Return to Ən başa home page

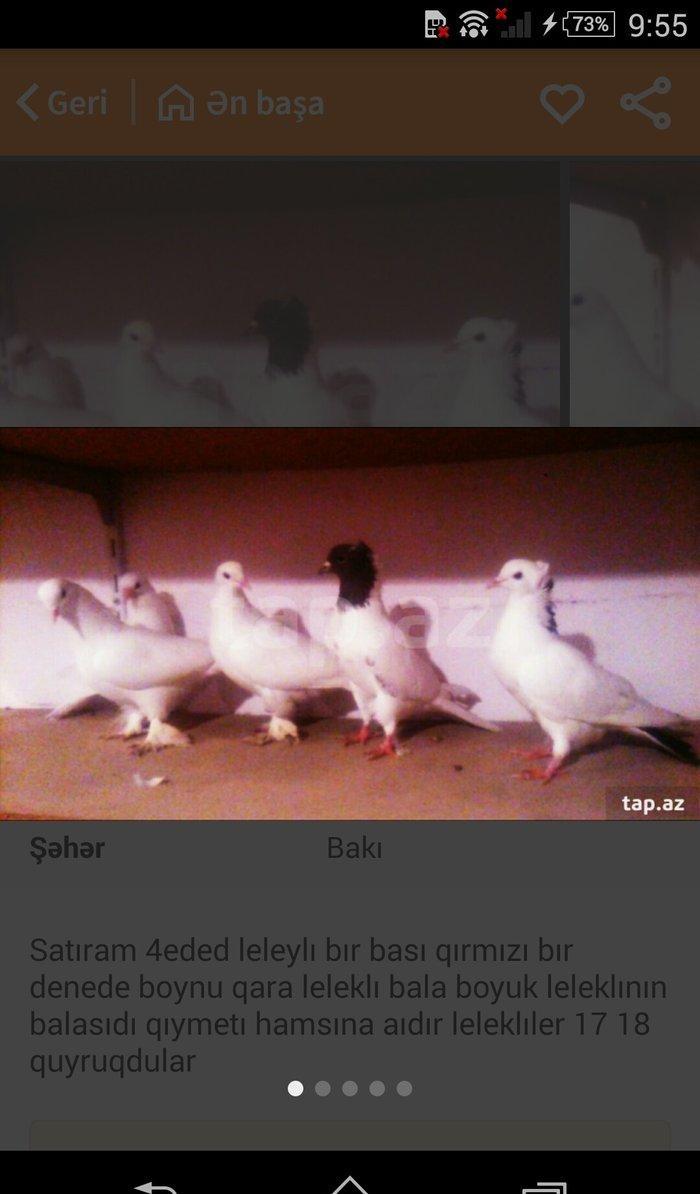point(241,103)
